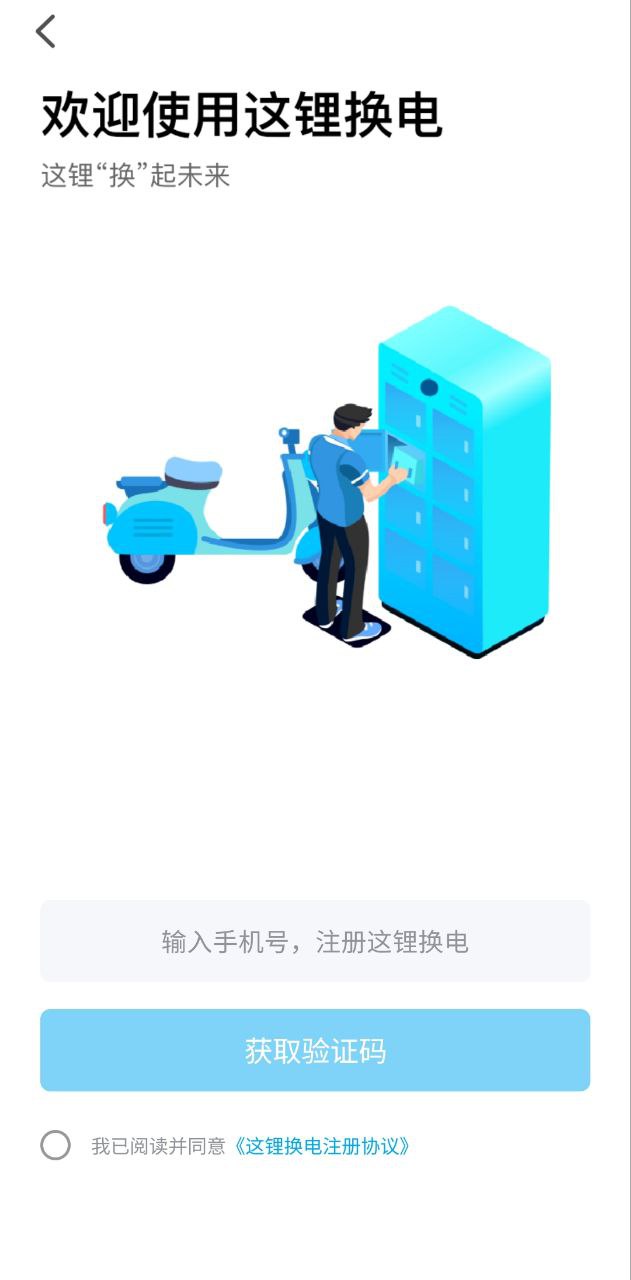Check the agreement consent circle
Viewport: 631px width, 1280px height.
pyautogui.click(x=56, y=1145)
